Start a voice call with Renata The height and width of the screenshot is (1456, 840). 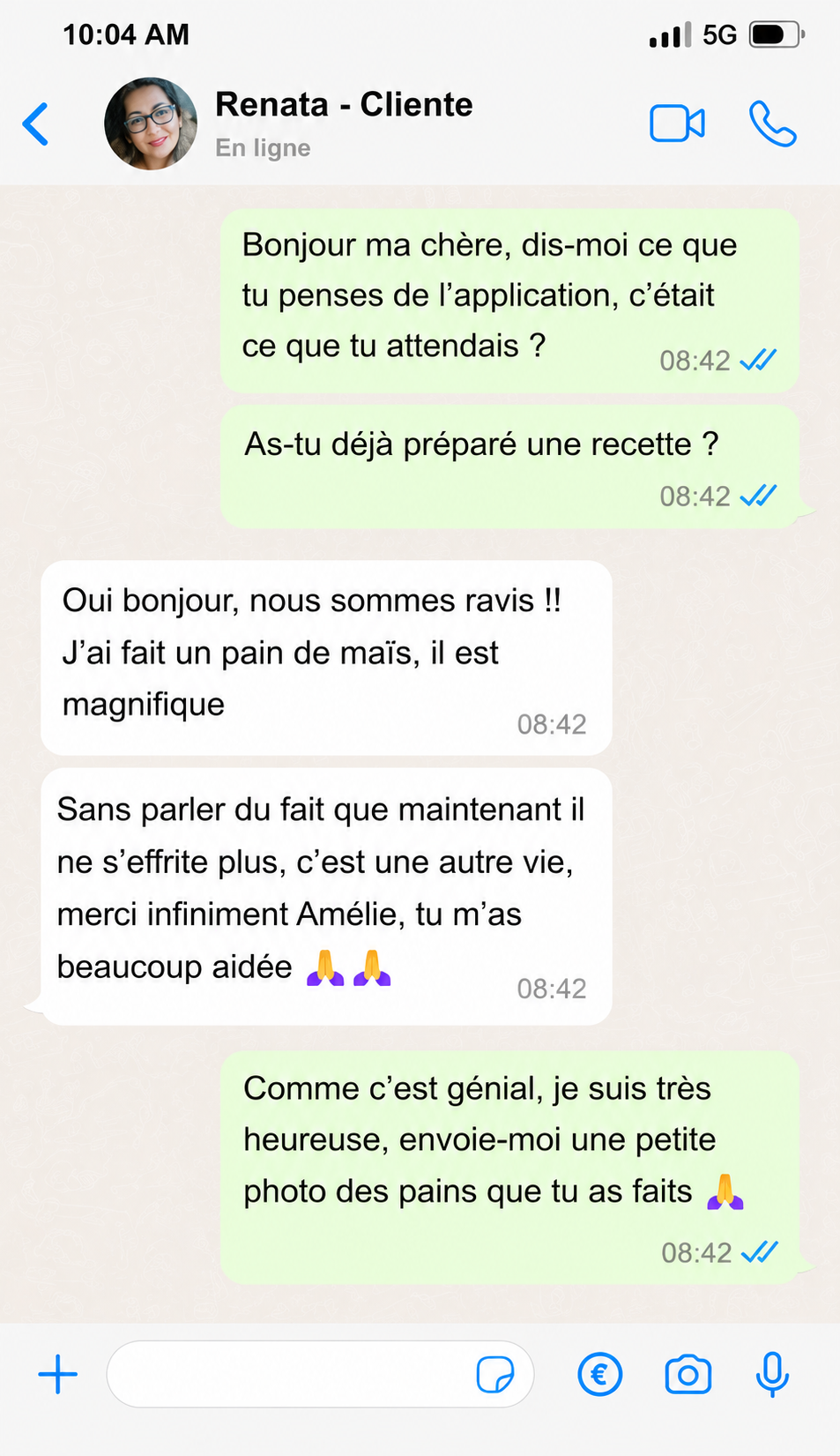coord(773,123)
